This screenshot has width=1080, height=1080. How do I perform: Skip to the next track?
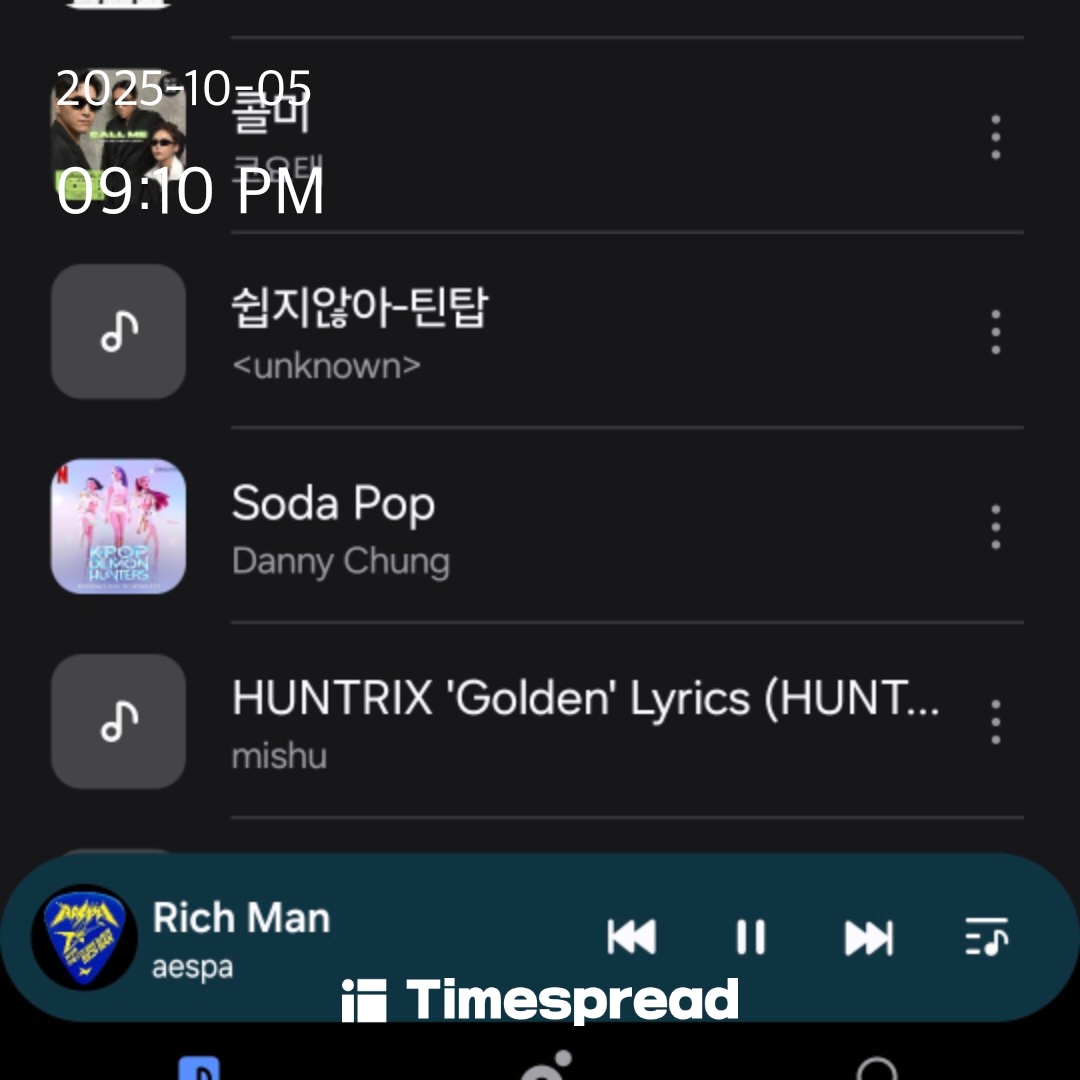(868, 937)
